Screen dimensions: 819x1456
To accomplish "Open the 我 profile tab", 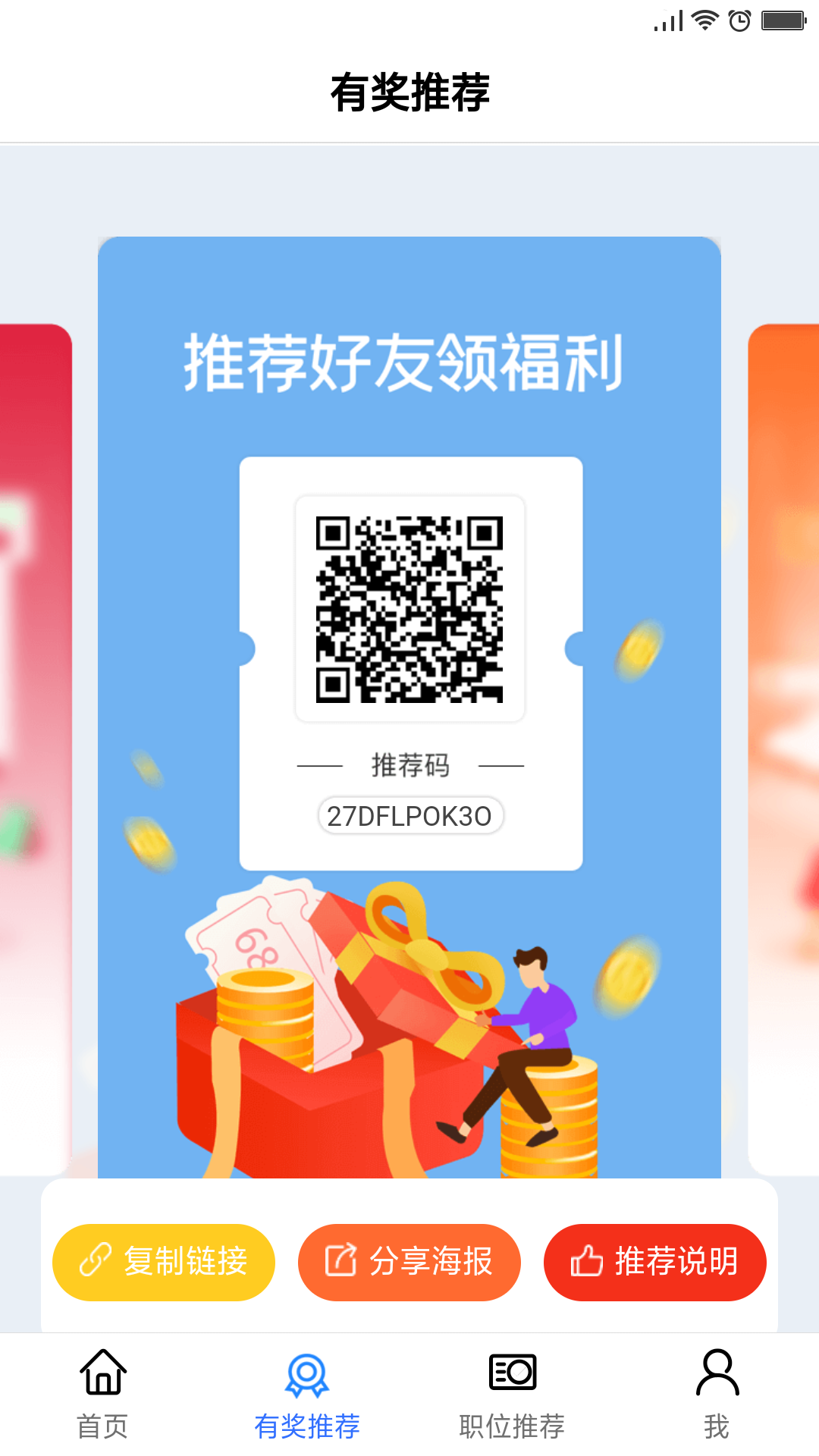I will pos(716,1394).
